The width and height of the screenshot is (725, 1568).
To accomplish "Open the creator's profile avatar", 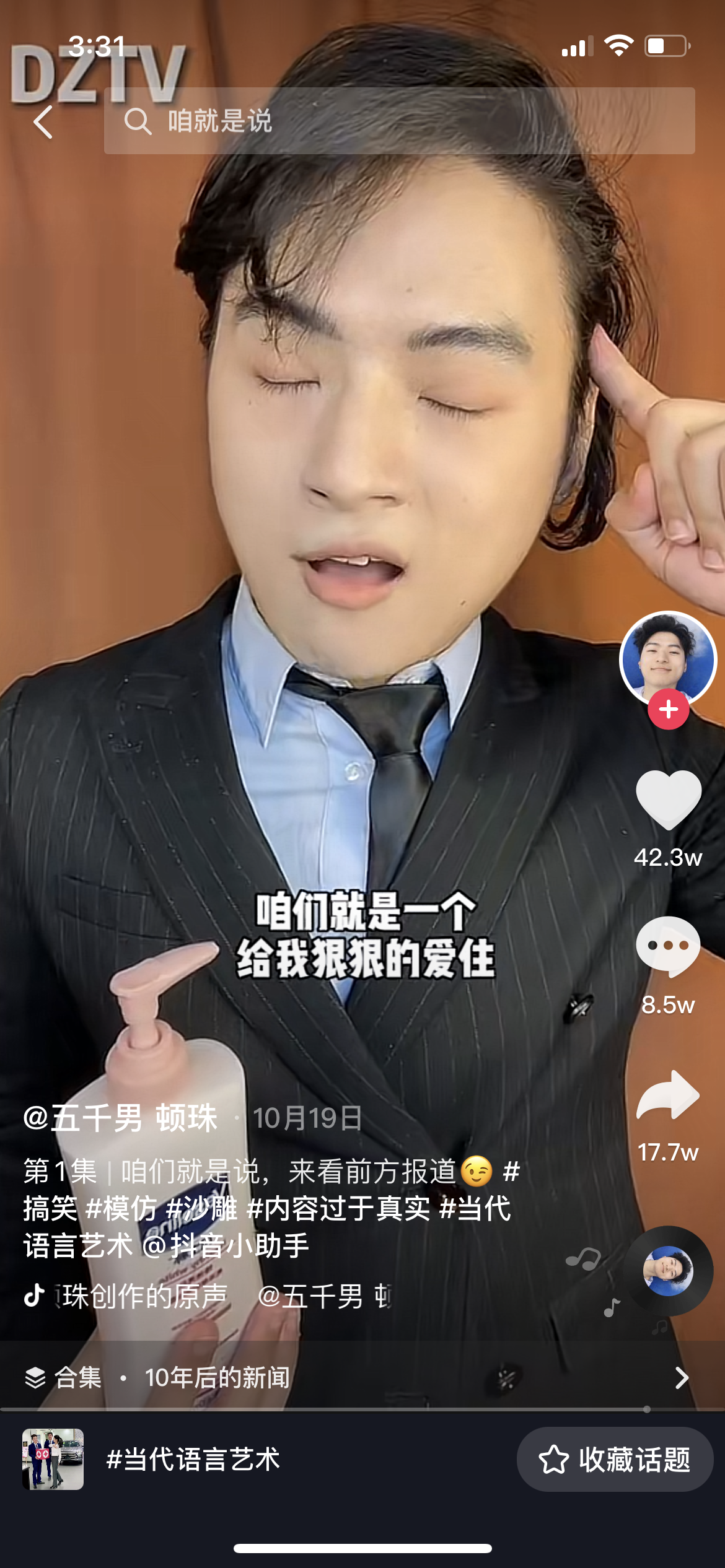I will click(668, 658).
